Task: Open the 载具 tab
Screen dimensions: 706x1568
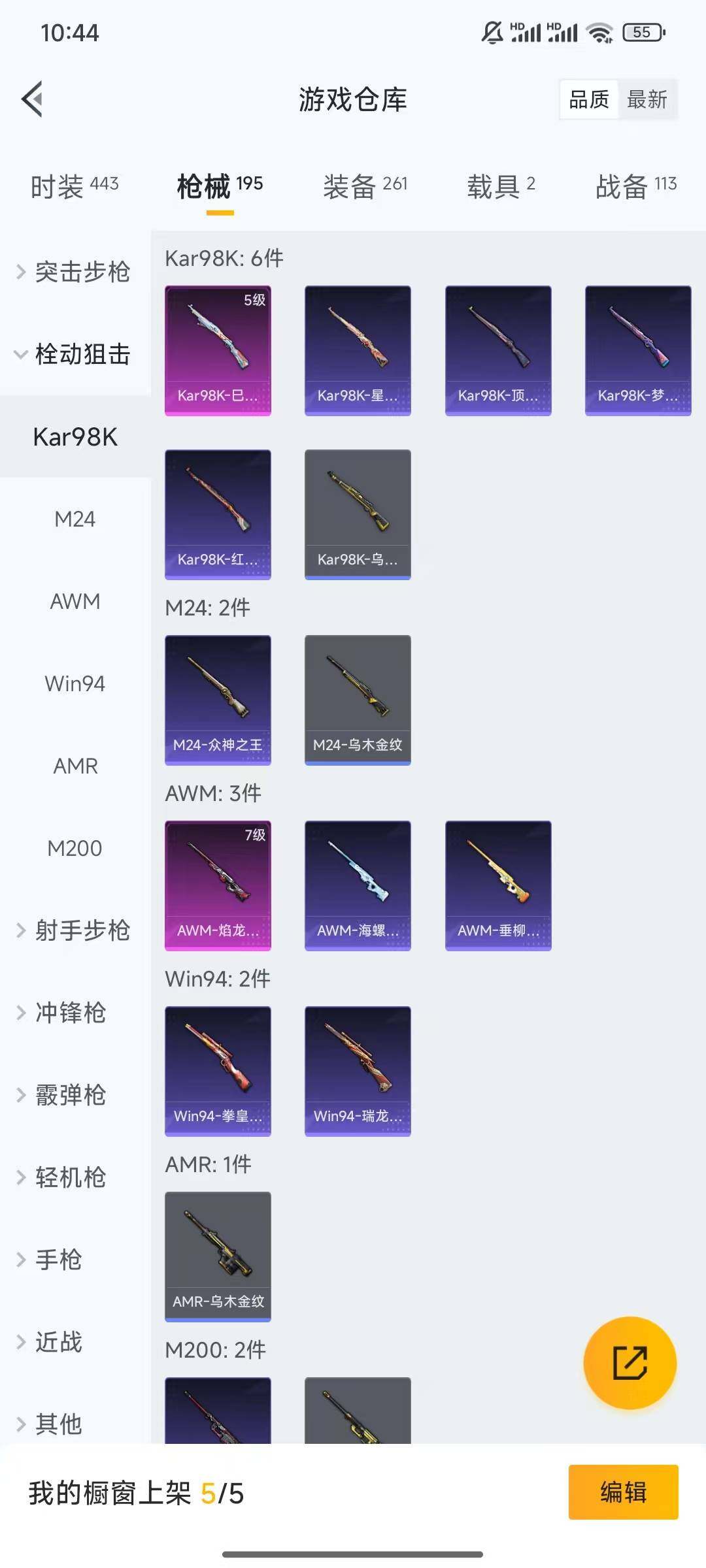Action: tap(501, 186)
